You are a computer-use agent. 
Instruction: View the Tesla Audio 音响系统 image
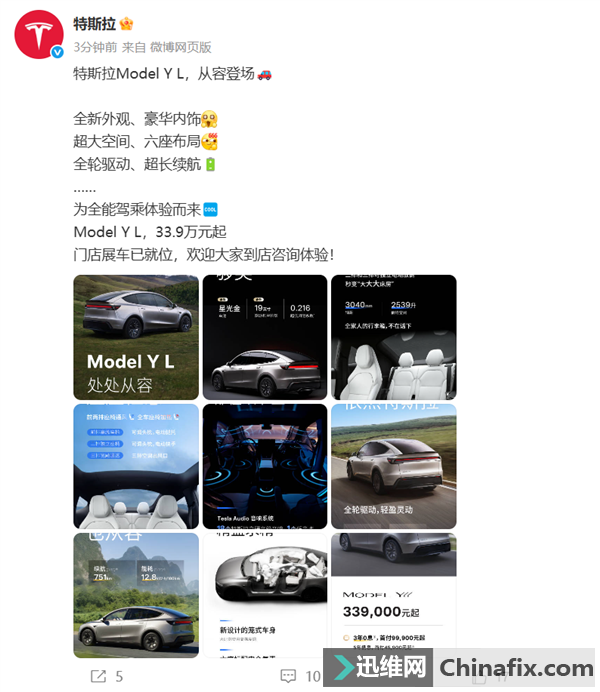coord(265,466)
